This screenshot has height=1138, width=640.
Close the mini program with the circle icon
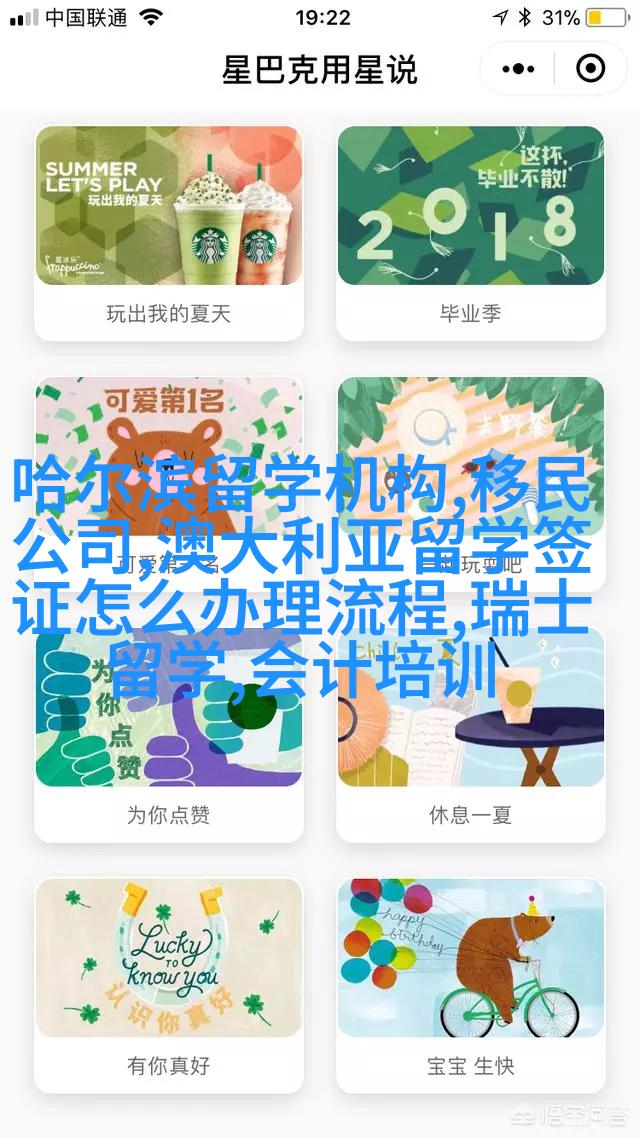tap(591, 69)
